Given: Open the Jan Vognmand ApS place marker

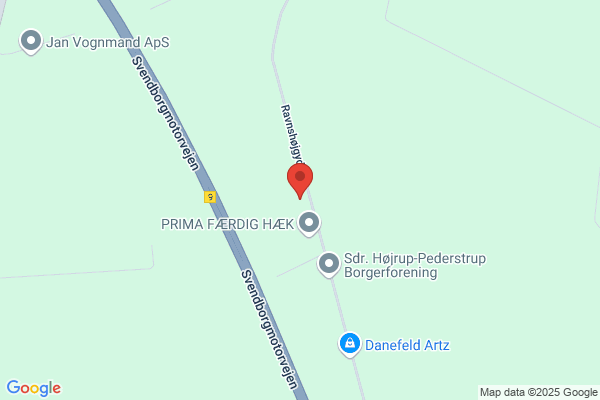Looking at the screenshot, I should 31,41.
